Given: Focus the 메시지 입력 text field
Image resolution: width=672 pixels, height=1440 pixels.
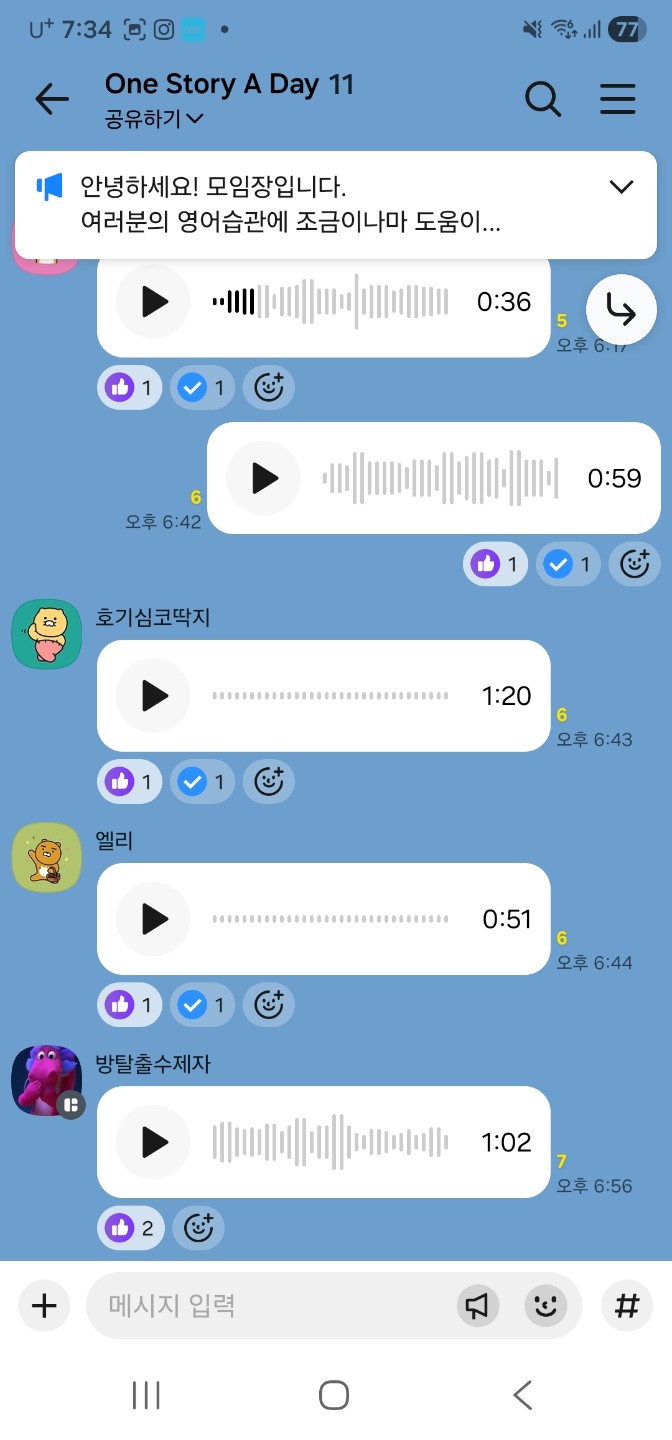Looking at the screenshot, I should (270, 1305).
